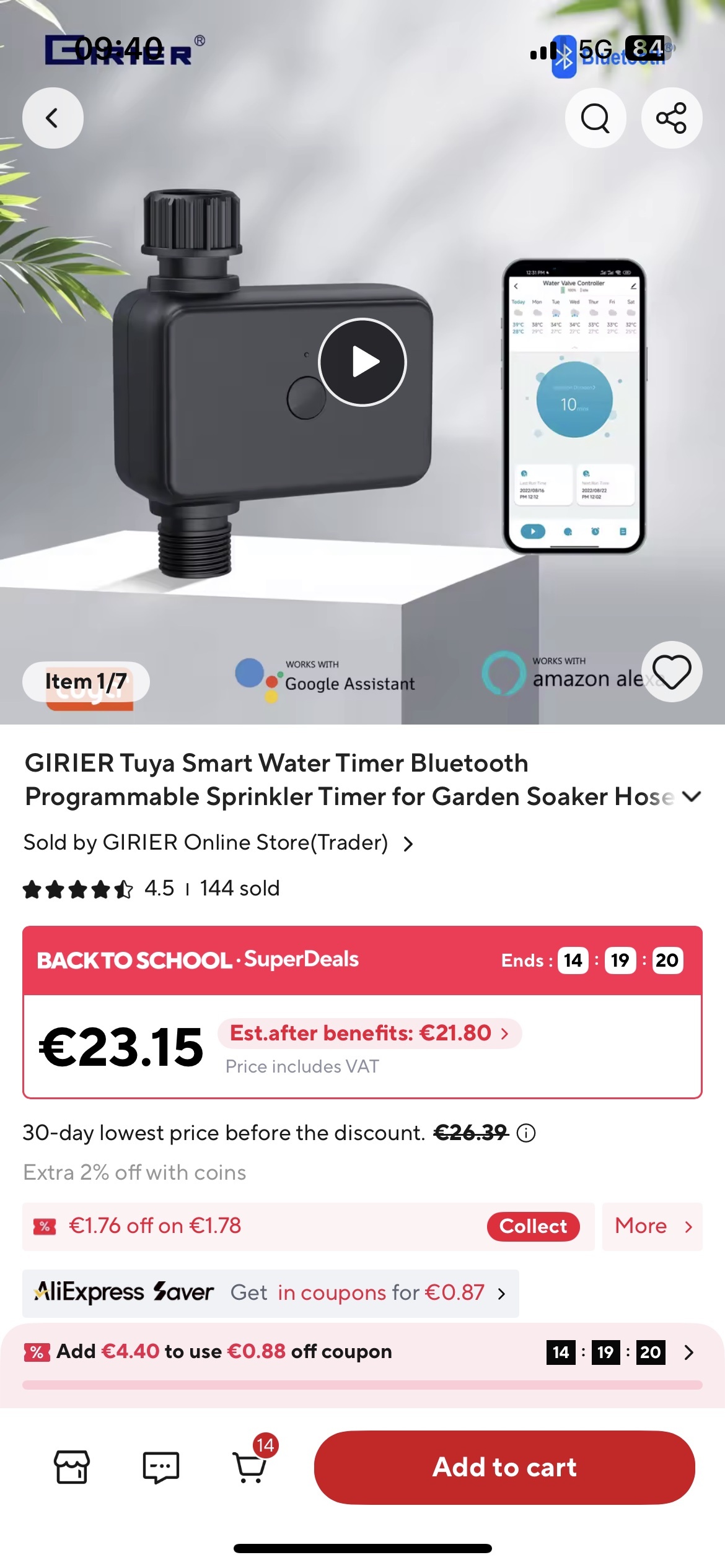Open the €0.88 off coupon banner
The width and height of the screenshot is (725, 1568).
[362, 1352]
